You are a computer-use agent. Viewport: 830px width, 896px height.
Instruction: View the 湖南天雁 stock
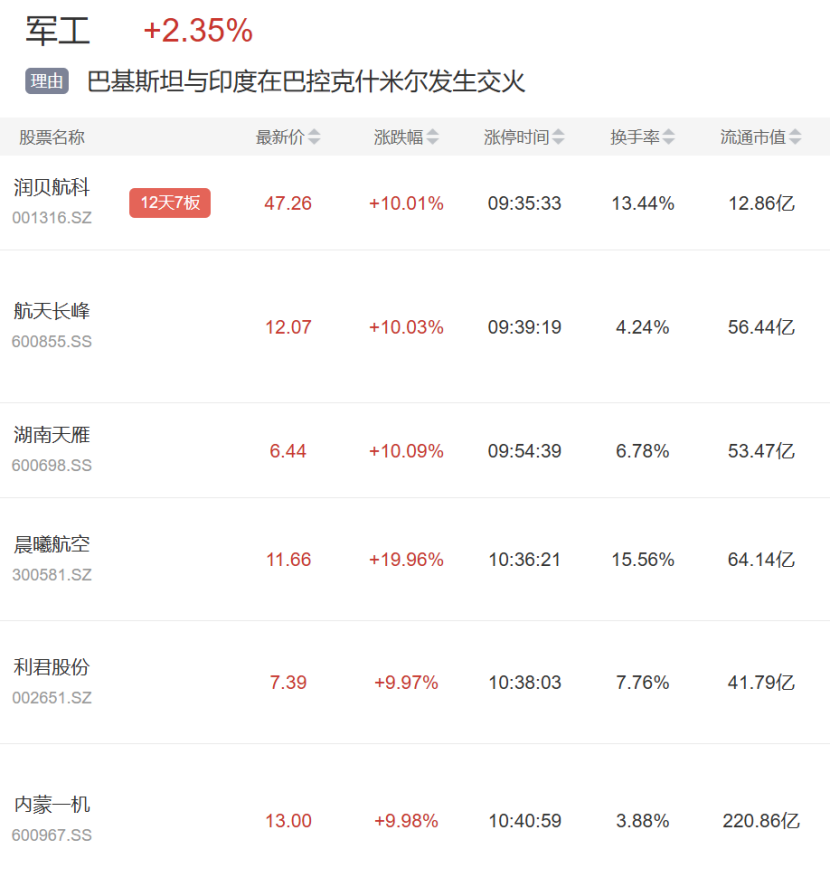coord(52,436)
